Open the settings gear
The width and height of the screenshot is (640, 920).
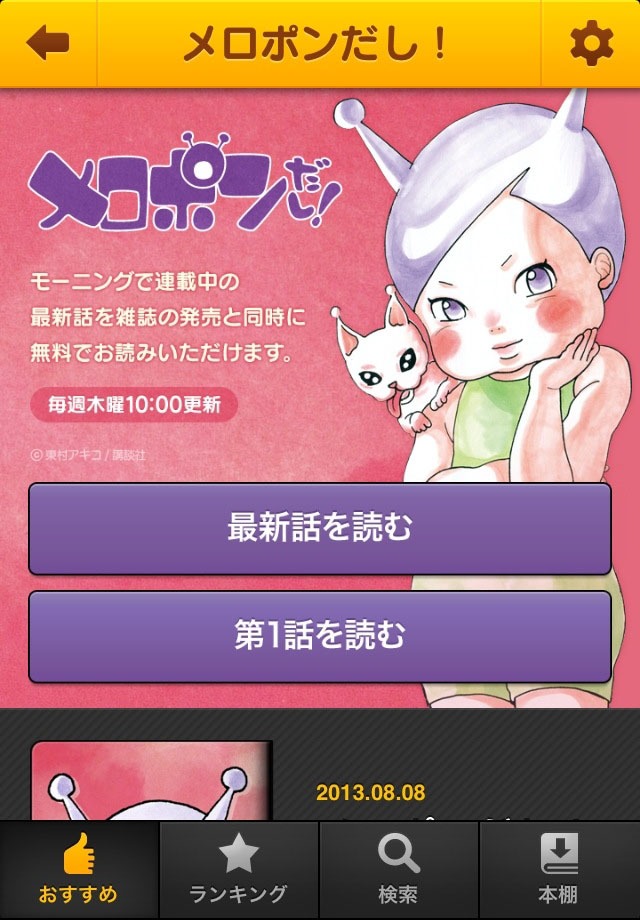point(590,44)
